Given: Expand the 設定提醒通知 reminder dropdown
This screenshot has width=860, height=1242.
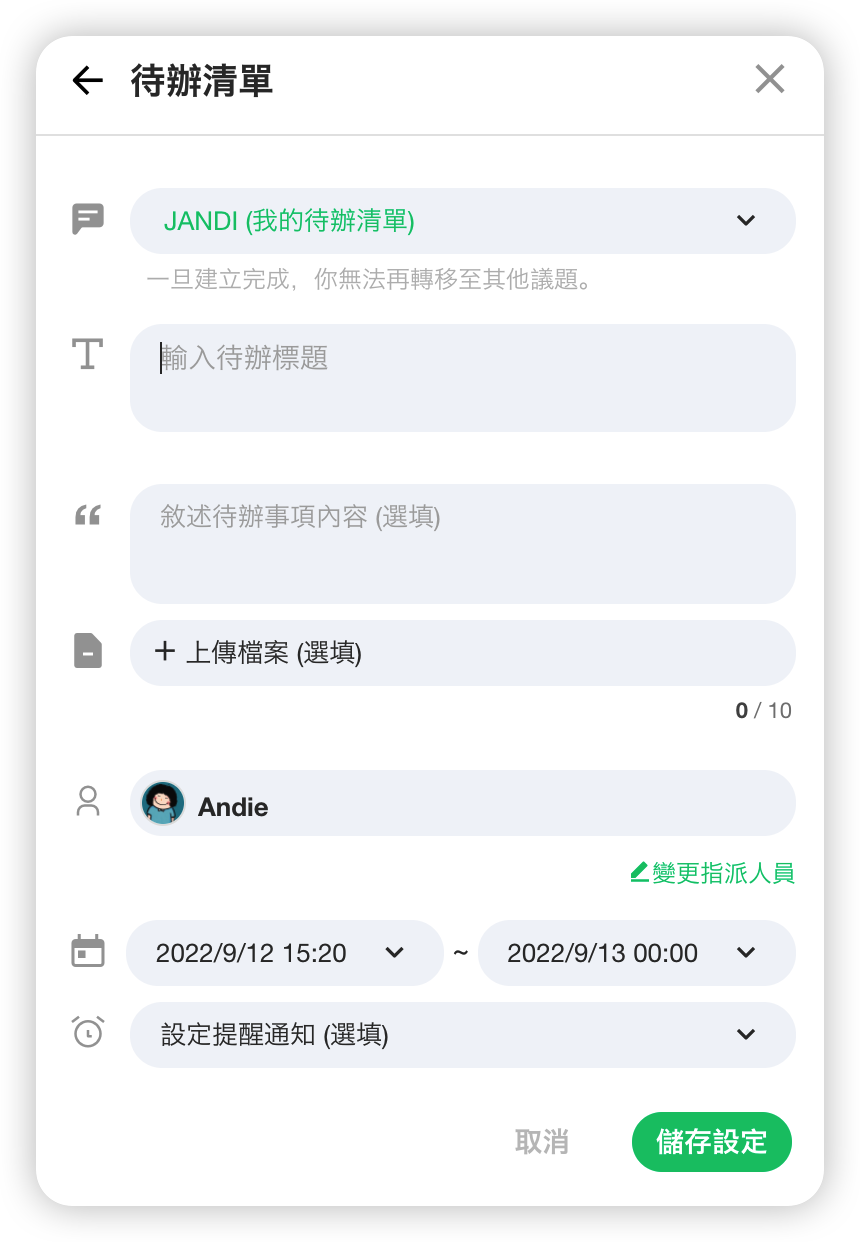Looking at the screenshot, I should pos(462,1035).
